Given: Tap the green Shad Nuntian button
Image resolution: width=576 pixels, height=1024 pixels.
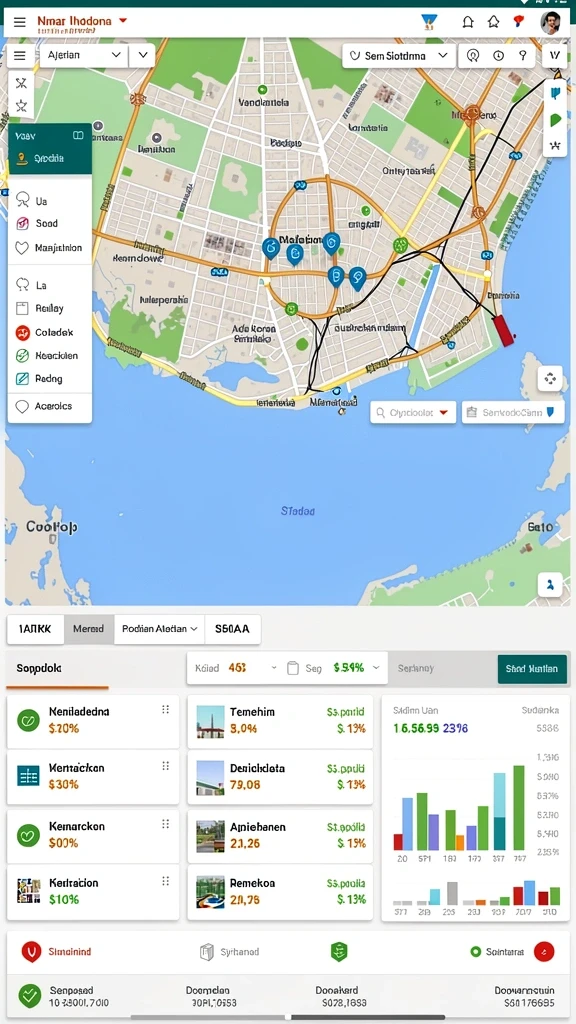Looking at the screenshot, I should [x=532, y=669].
